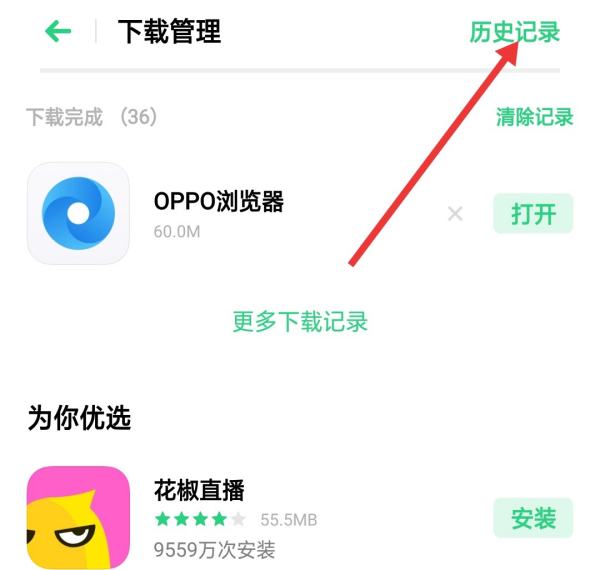Open 历史记录 history records
This screenshot has height=570, width=600.
pyautogui.click(x=514, y=31)
